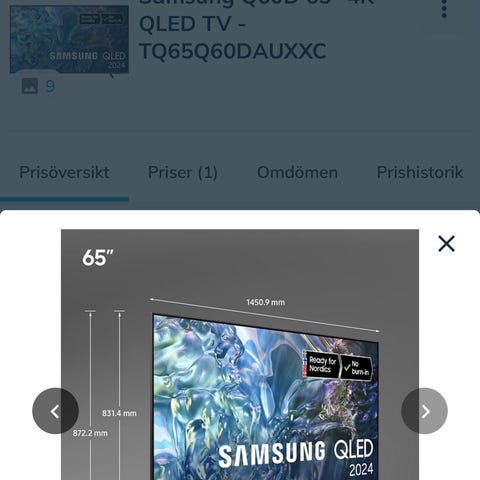Show the next product image
Image resolution: width=480 pixels, height=480 pixels.
coord(424,411)
